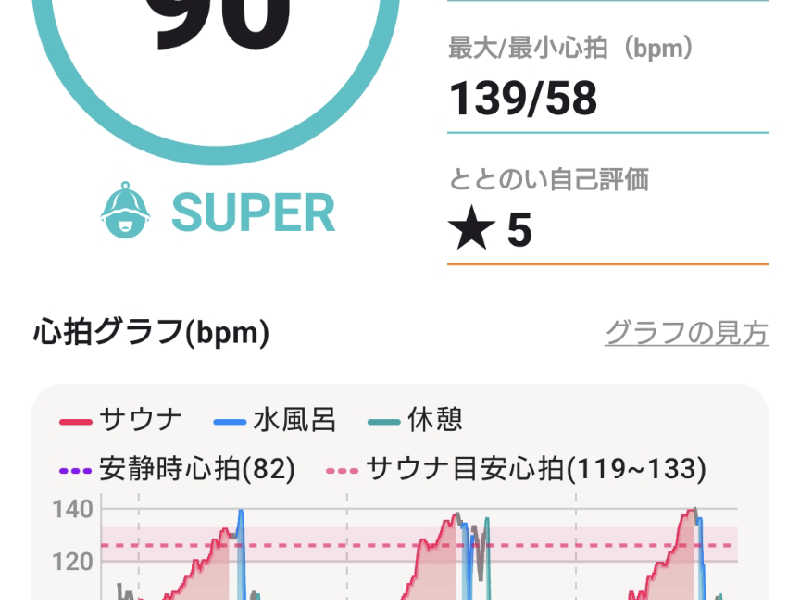Image resolution: width=800 pixels, height=600 pixels.
Task: Open the グラフの見方 link
Action: pos(686,333)
